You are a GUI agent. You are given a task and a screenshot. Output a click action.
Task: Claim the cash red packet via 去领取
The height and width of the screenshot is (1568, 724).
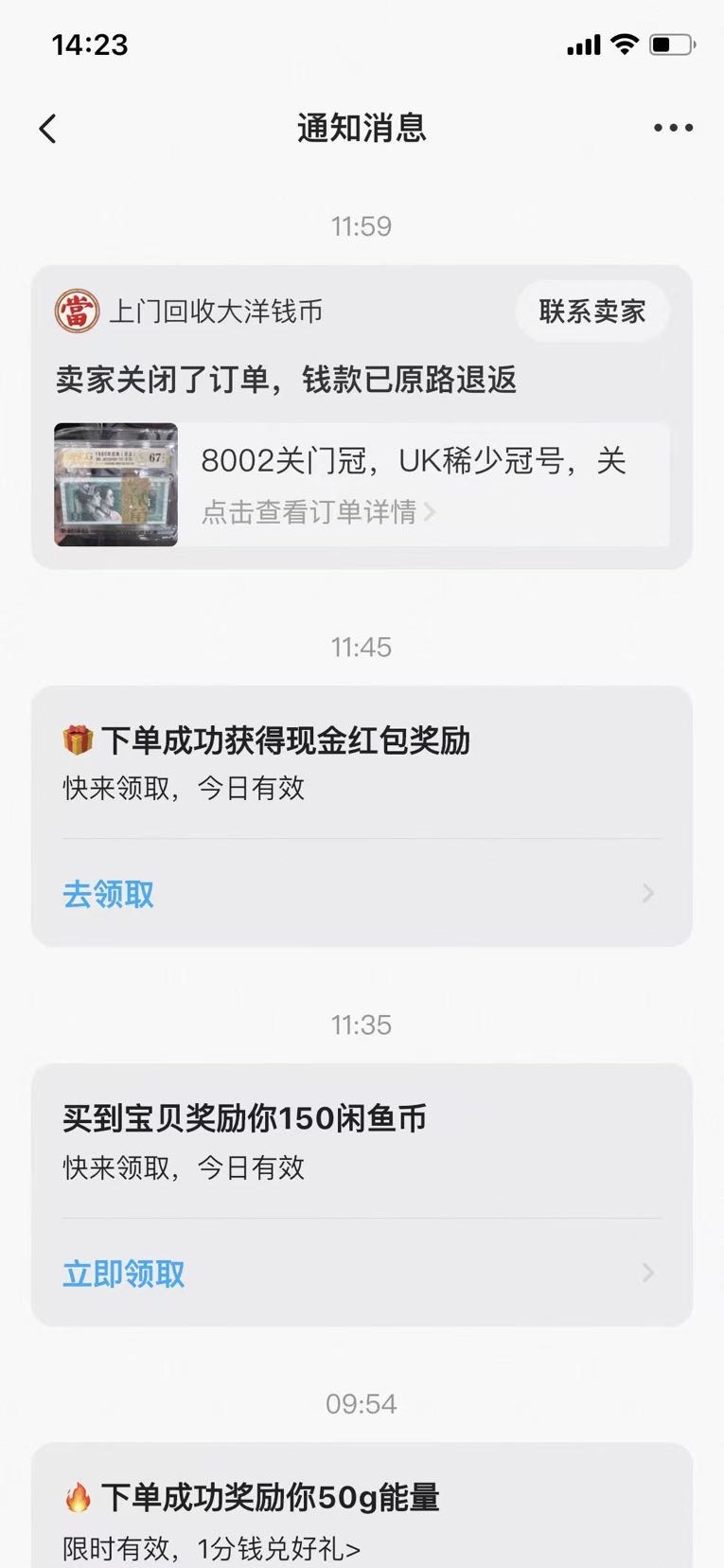click(x=109, y=894)
